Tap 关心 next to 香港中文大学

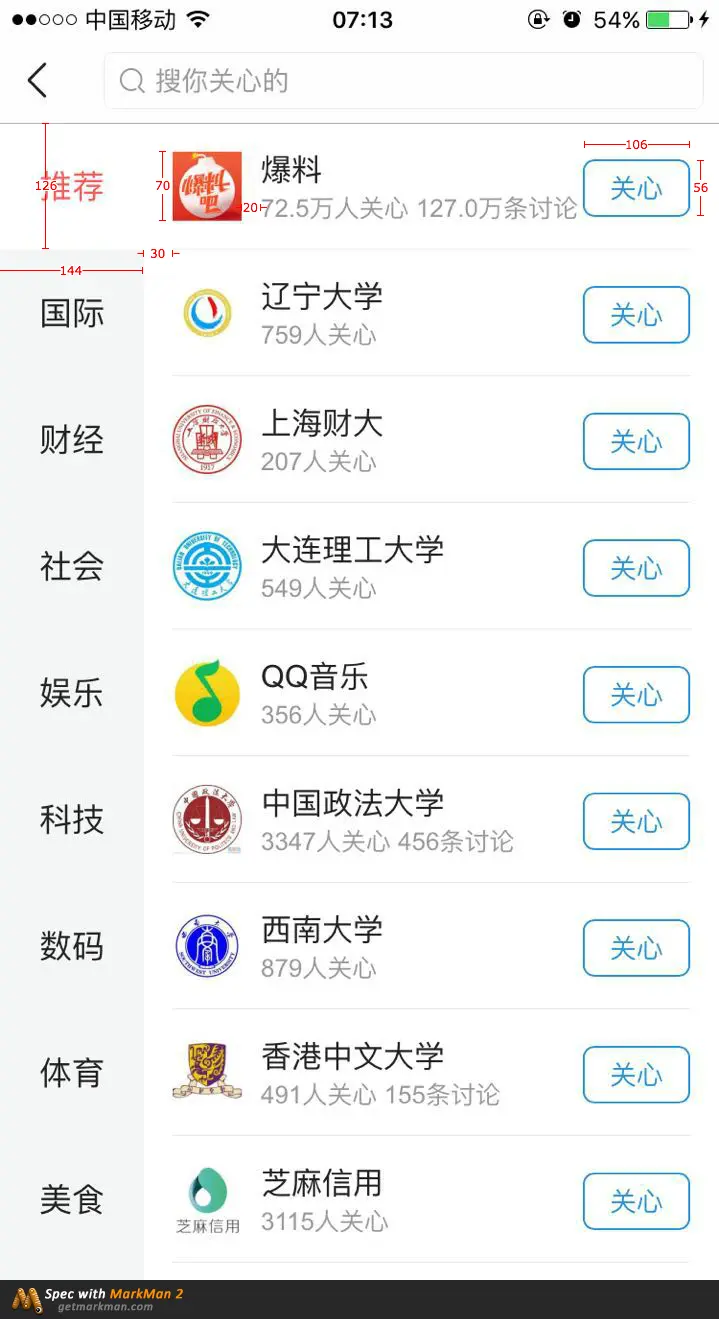636,1075
